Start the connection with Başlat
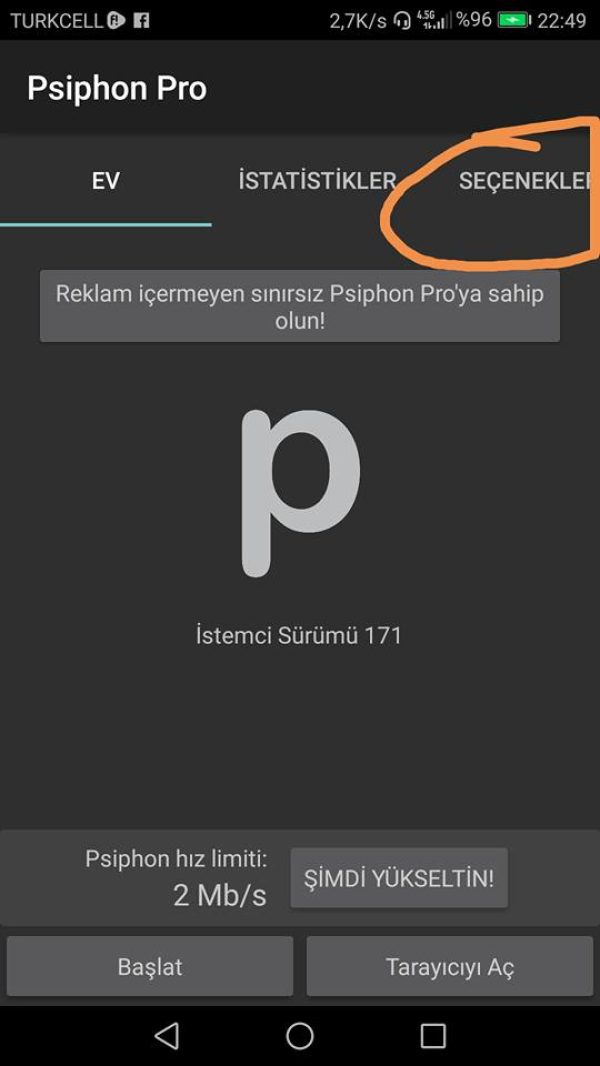Viewport: 600px width, 1066px height. [150, 967]
